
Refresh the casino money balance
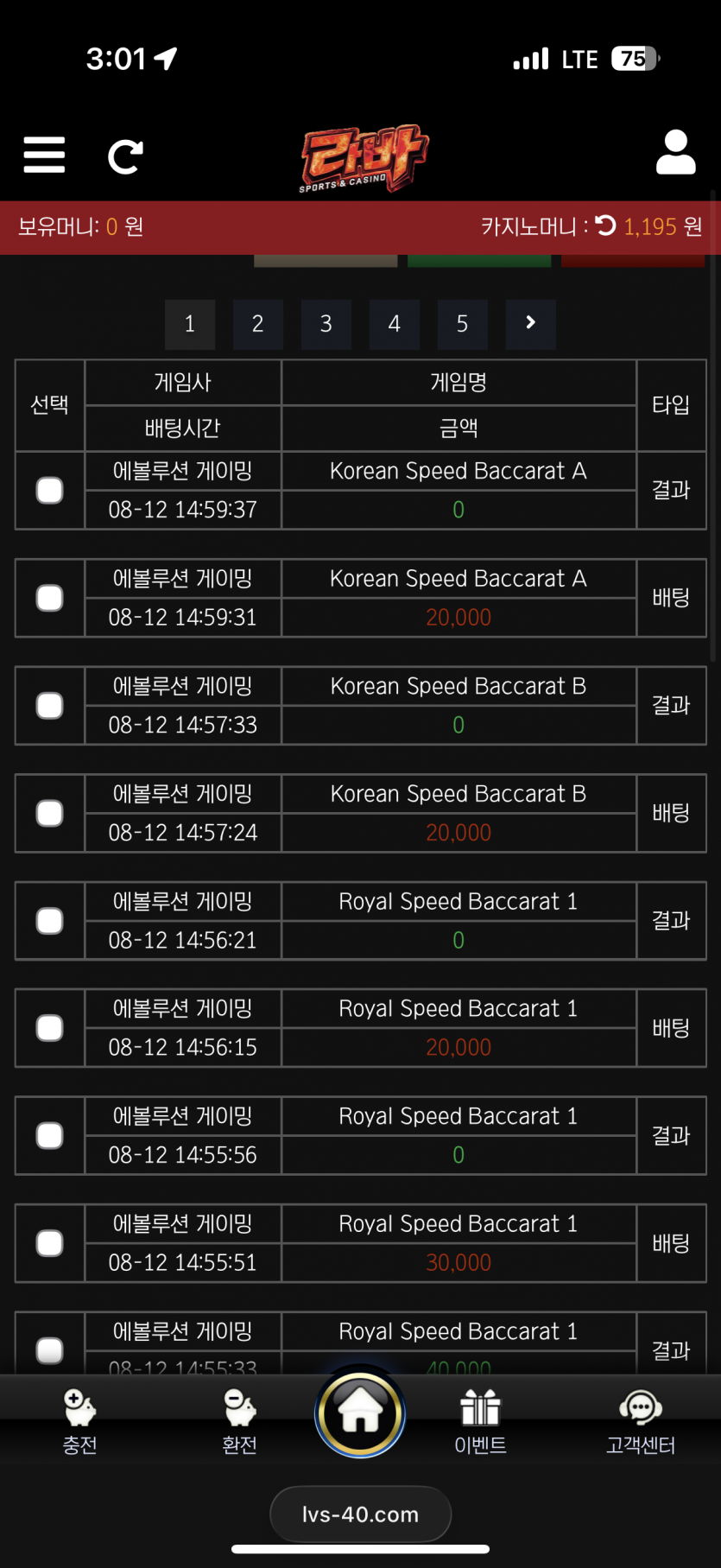point(606,225)
